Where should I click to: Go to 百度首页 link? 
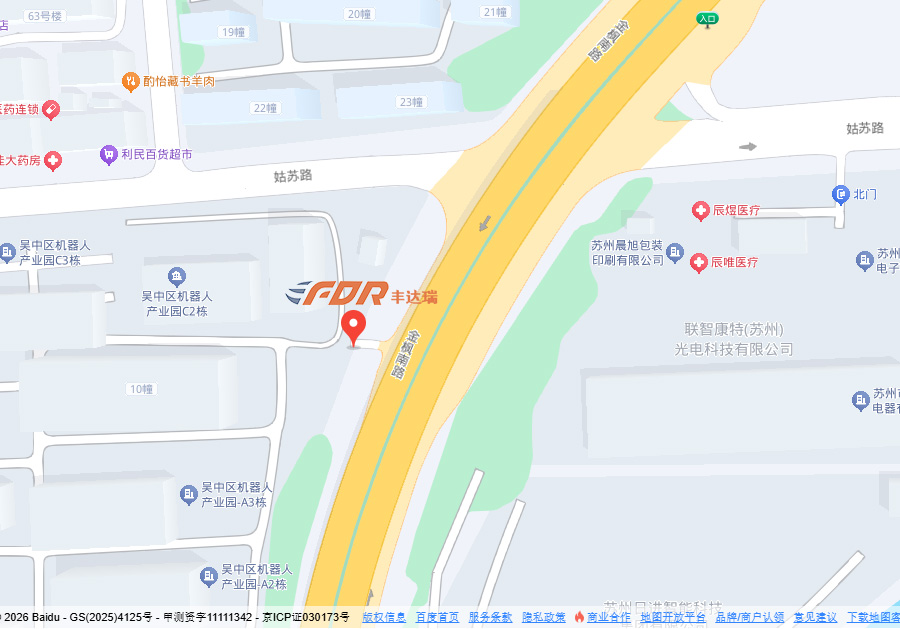(437, 617)
